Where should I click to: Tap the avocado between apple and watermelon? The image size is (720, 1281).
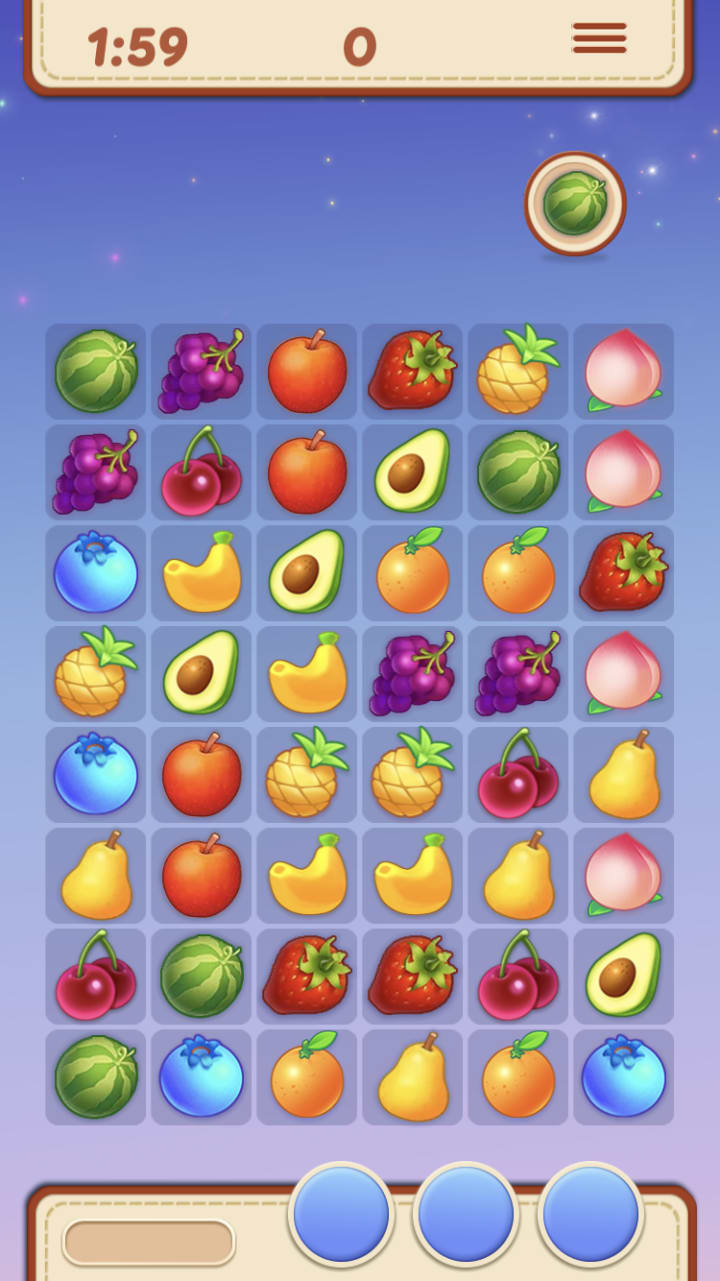412,471
